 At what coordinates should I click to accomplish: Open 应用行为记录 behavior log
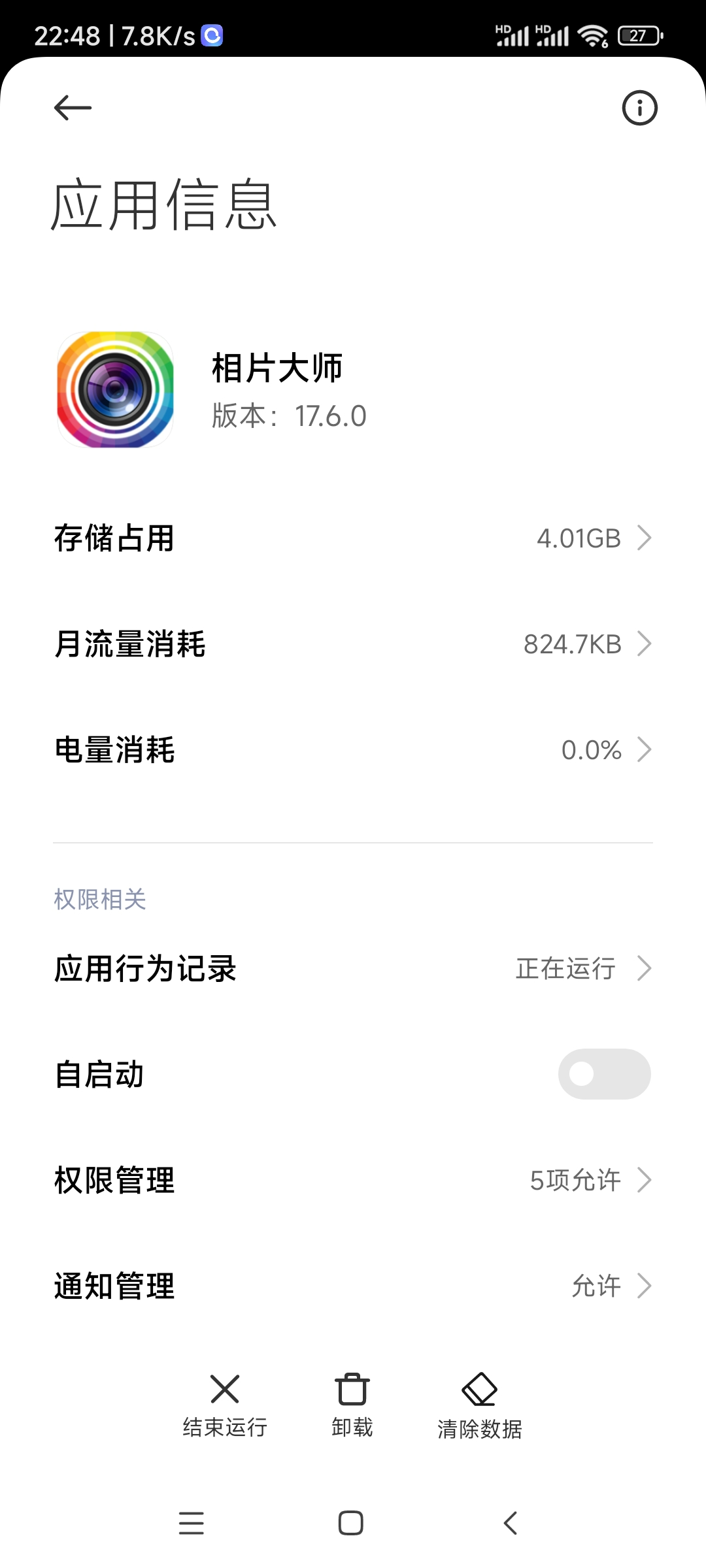click(353, 968)
